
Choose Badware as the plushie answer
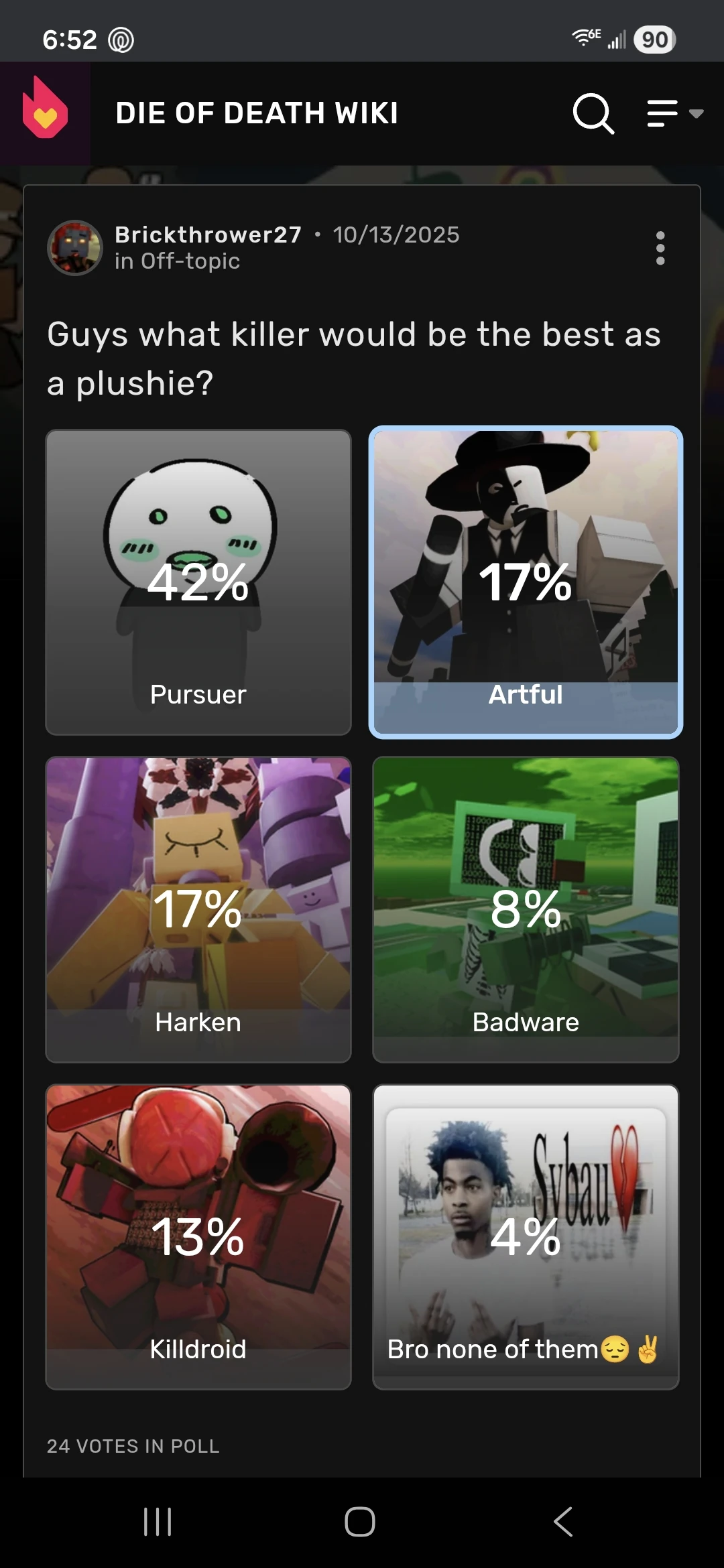pos(526,909)
